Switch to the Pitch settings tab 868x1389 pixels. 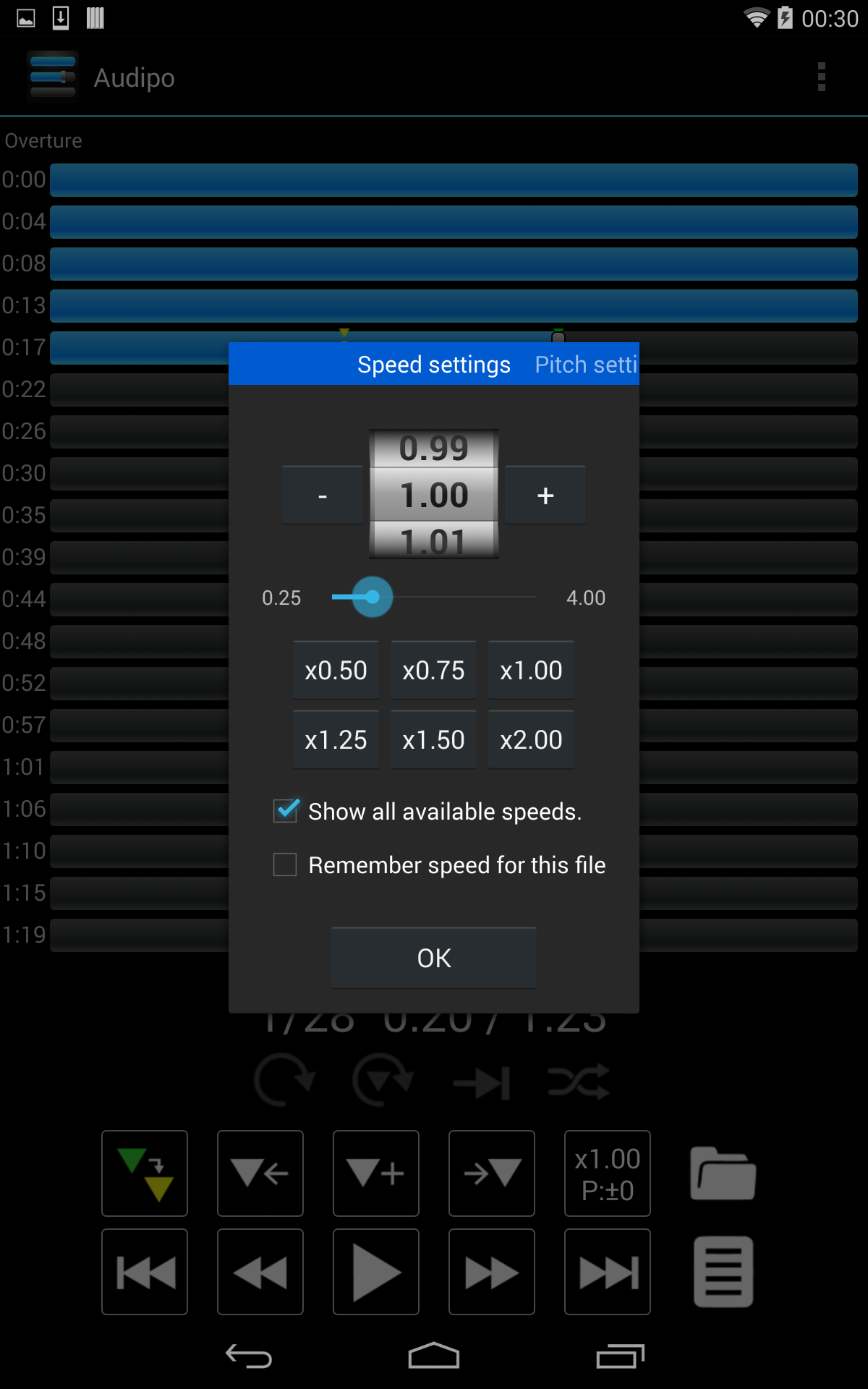click(586, 365)
